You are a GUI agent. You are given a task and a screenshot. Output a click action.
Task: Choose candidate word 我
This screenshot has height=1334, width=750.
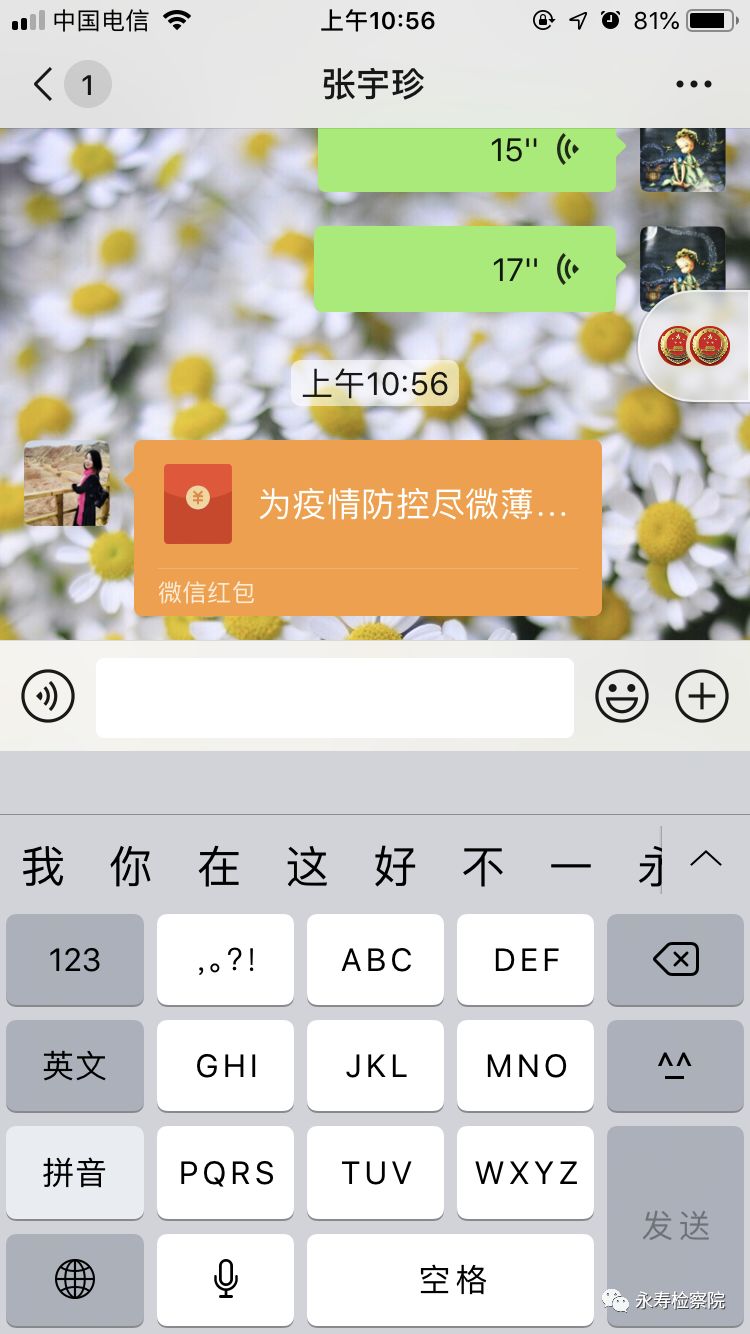[44, 866]
